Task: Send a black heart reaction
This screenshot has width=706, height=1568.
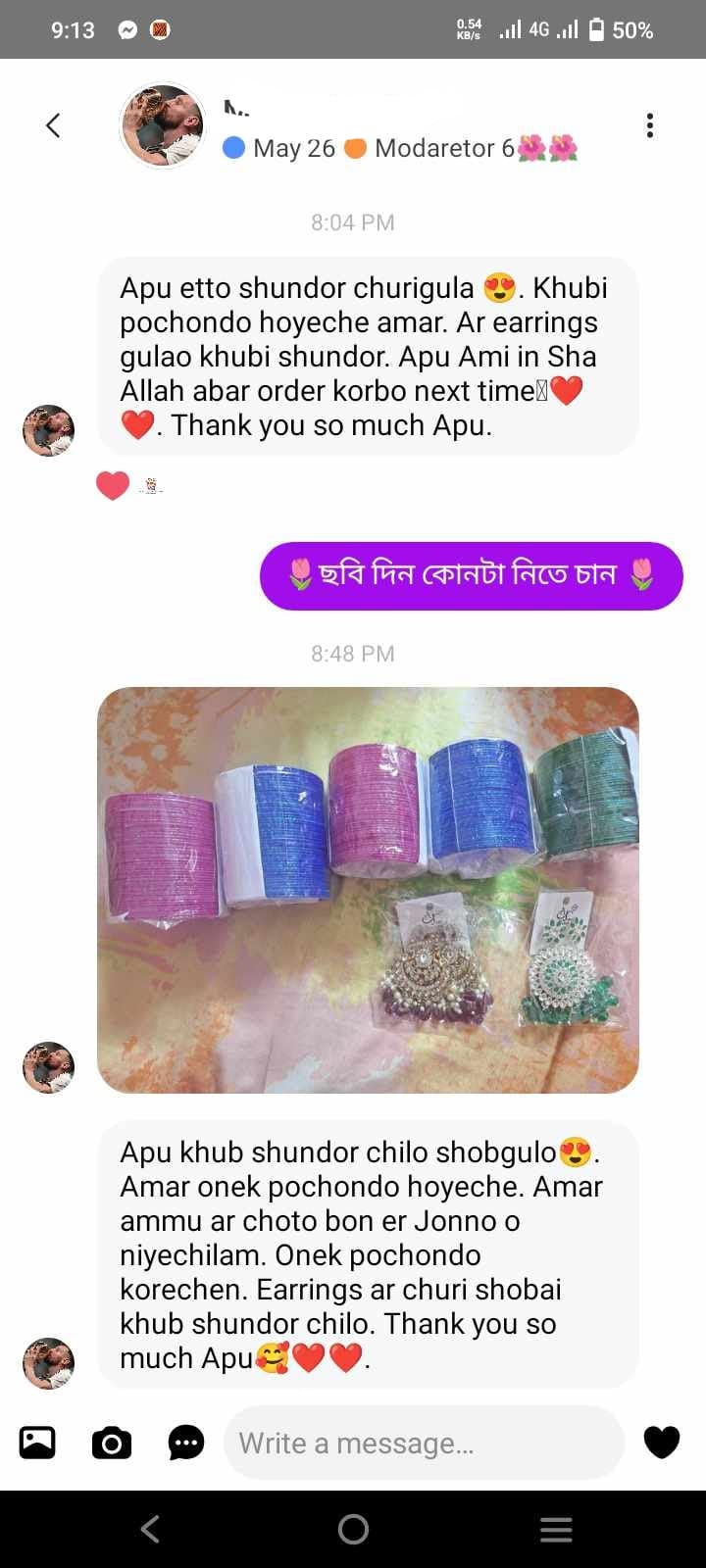Action: click(x=662, y=1443)
